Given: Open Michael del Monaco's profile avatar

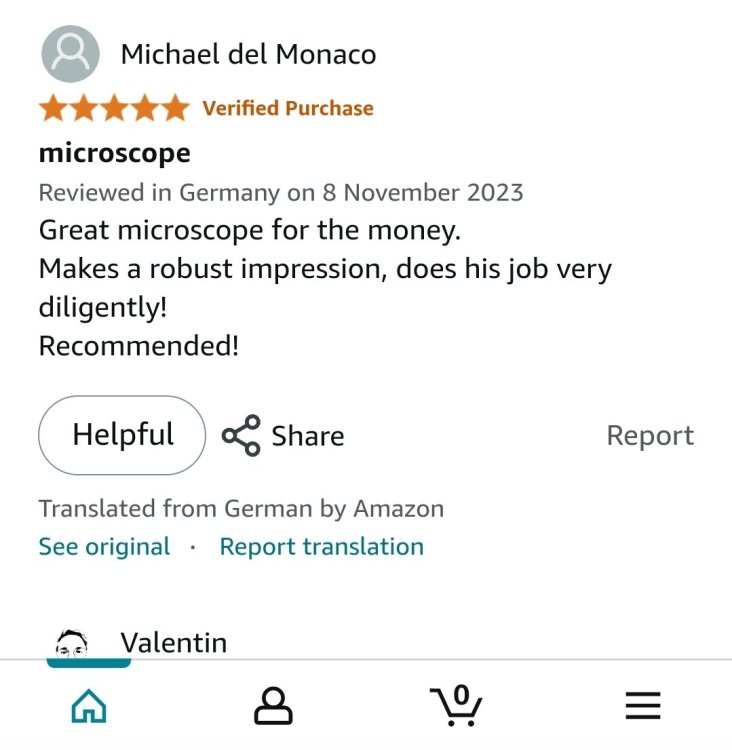Looking at the screenshot, I should point(68,55).
